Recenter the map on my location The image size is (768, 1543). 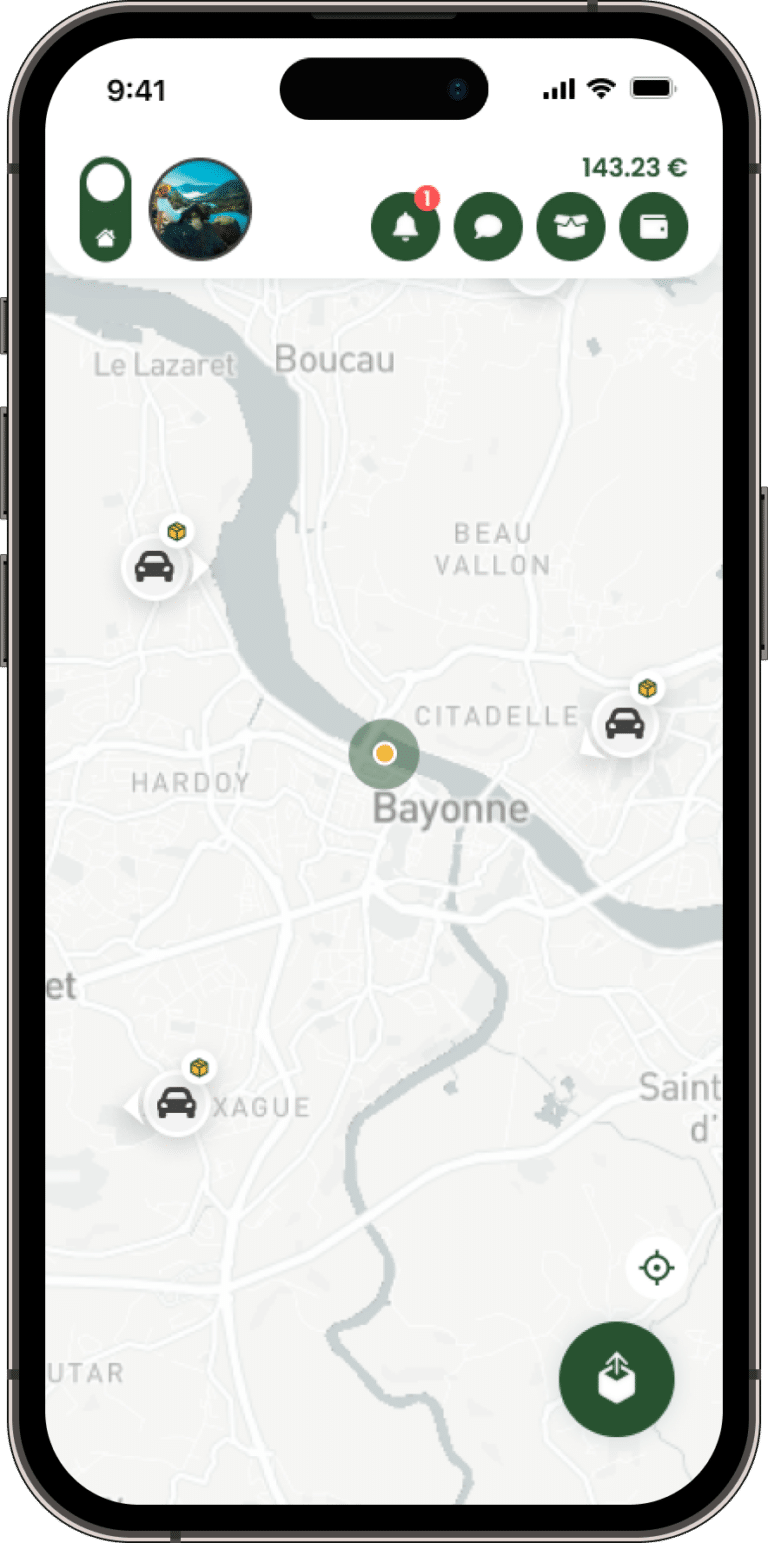(657, 1268)
